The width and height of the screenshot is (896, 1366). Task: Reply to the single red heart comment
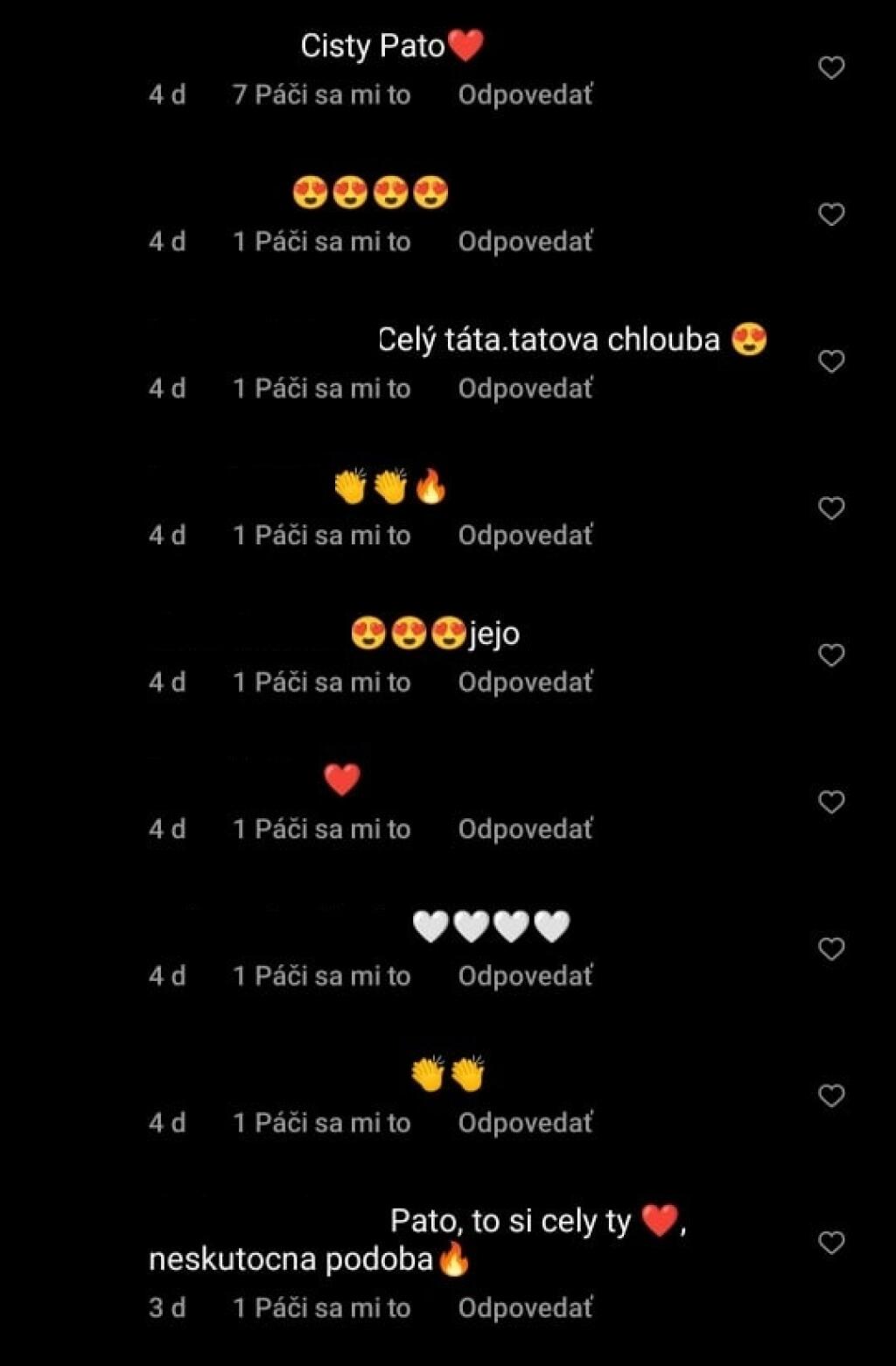pyautogui.click(x=525, y=830)
